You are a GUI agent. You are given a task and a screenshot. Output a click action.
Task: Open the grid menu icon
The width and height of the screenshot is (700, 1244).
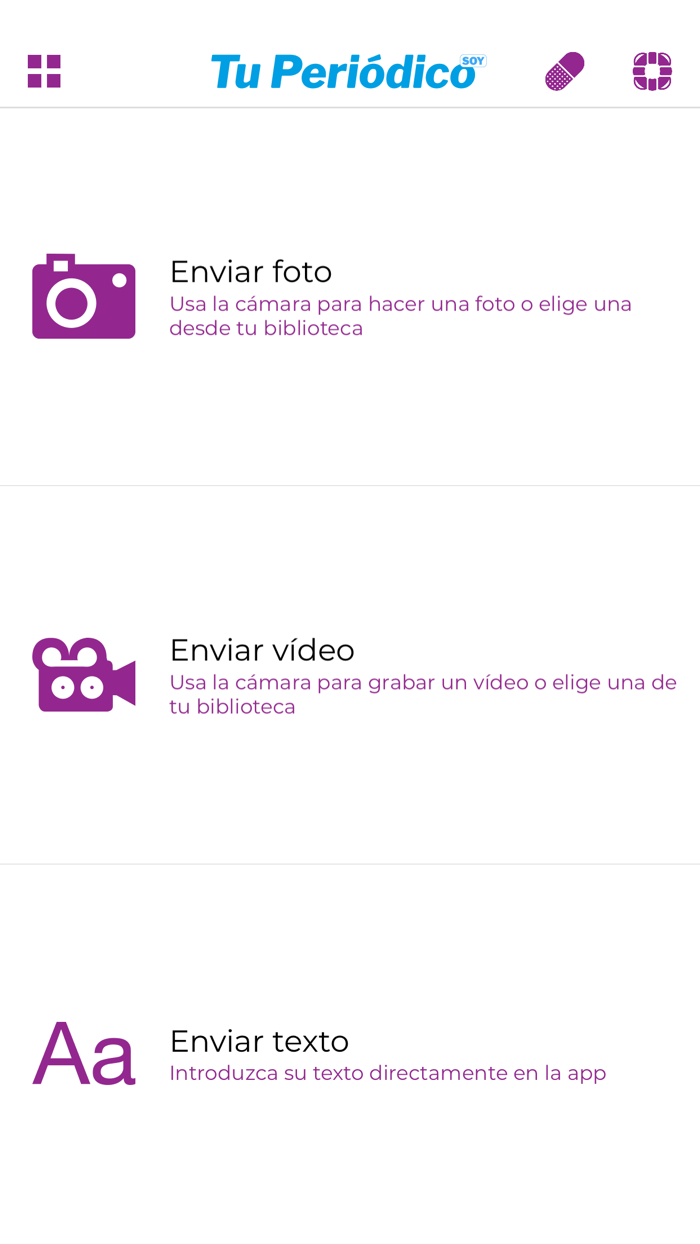[44, 71]
